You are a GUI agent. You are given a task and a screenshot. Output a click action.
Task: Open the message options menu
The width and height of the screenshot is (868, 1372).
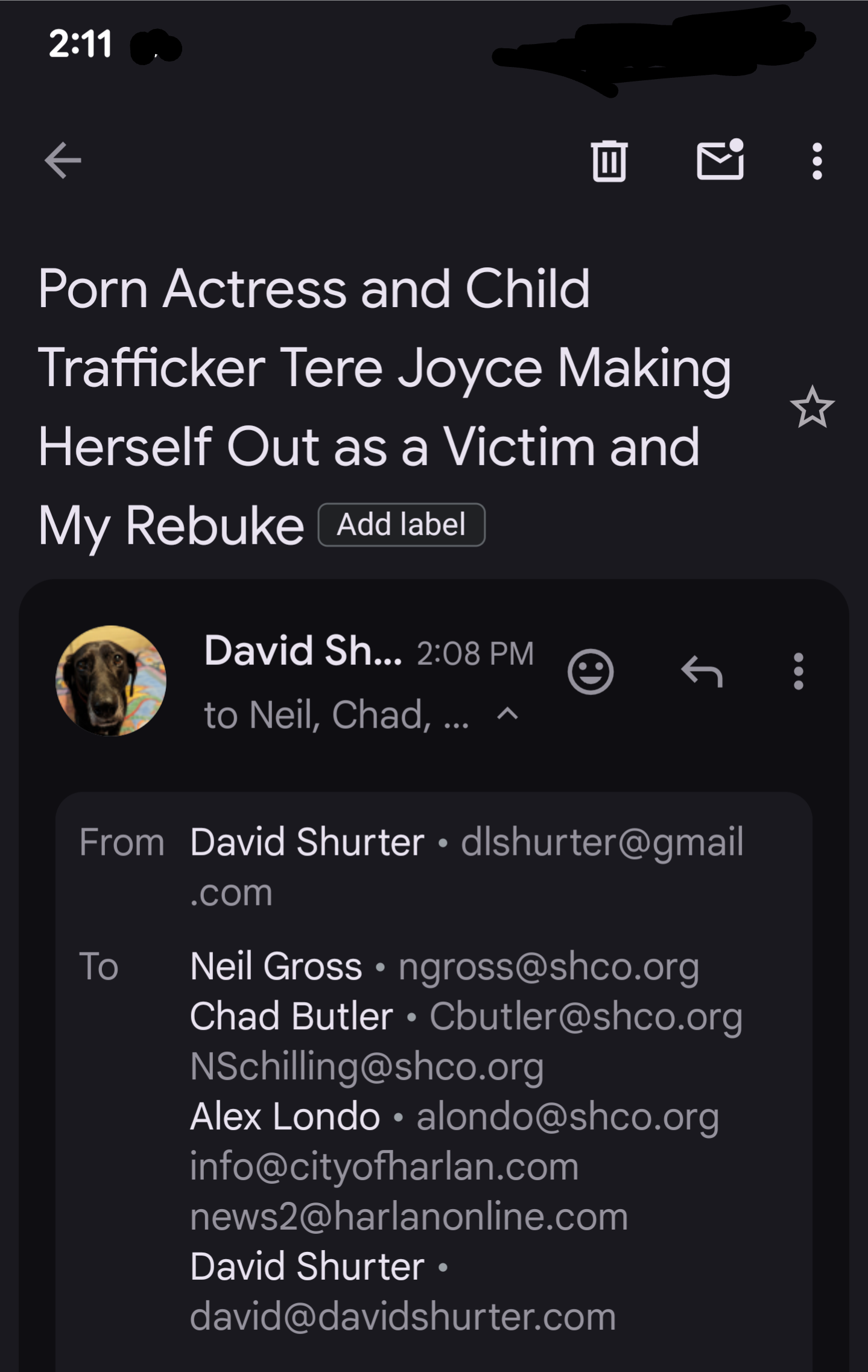(798, 672)
